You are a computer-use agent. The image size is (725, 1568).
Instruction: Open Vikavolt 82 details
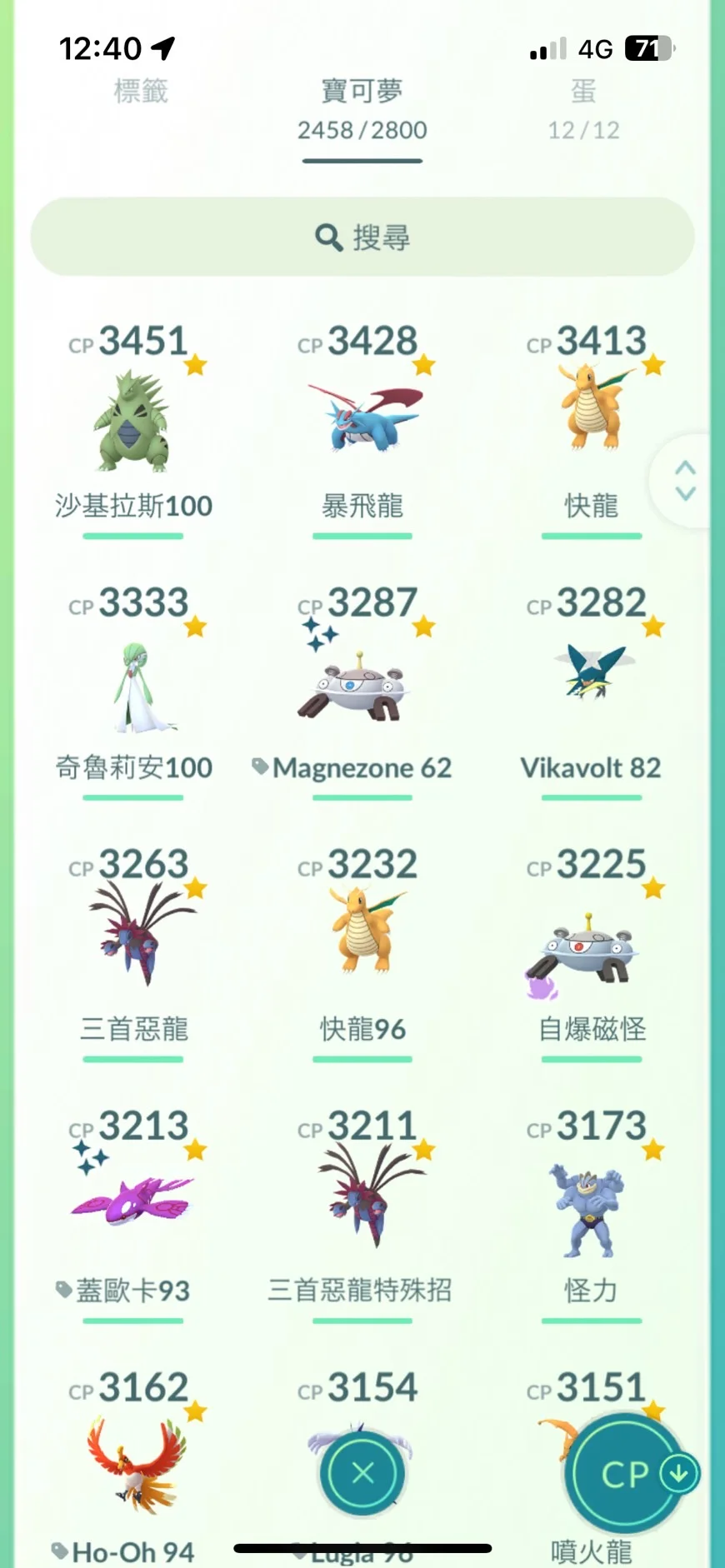point(592,692)
